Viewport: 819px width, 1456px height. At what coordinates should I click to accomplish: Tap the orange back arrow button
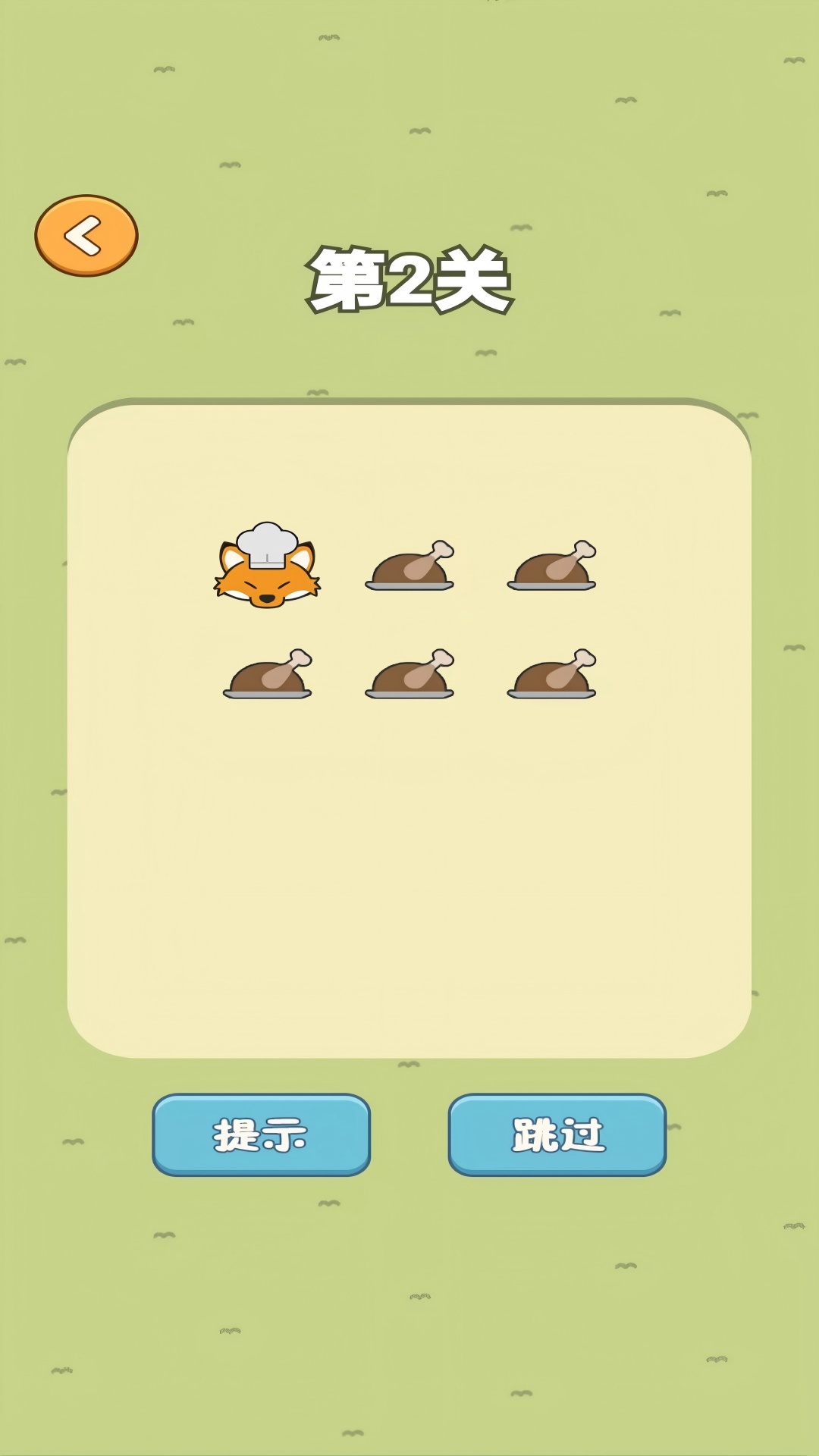coord(86,236)
